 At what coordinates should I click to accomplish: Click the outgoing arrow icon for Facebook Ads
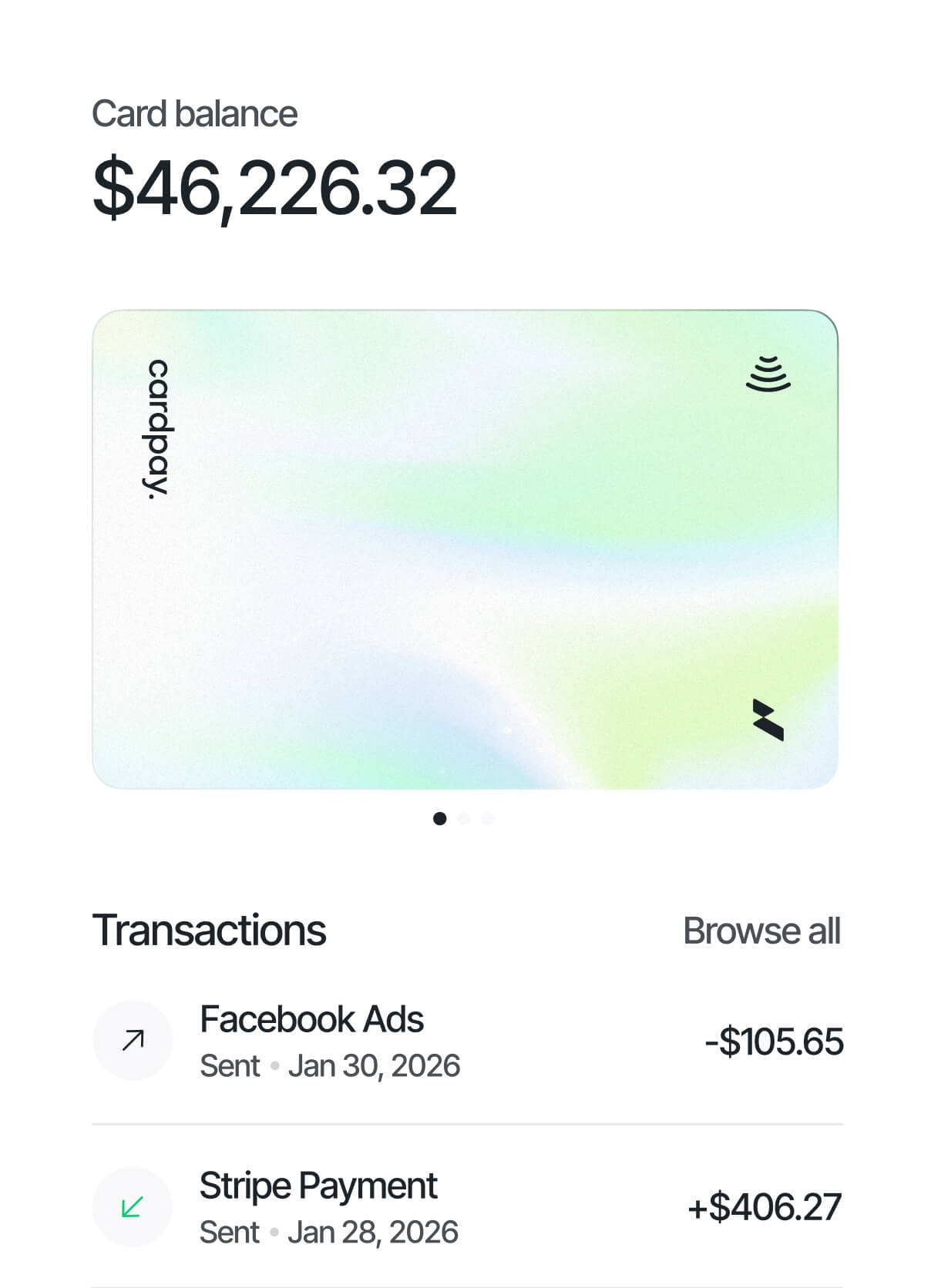[133, 1040]
